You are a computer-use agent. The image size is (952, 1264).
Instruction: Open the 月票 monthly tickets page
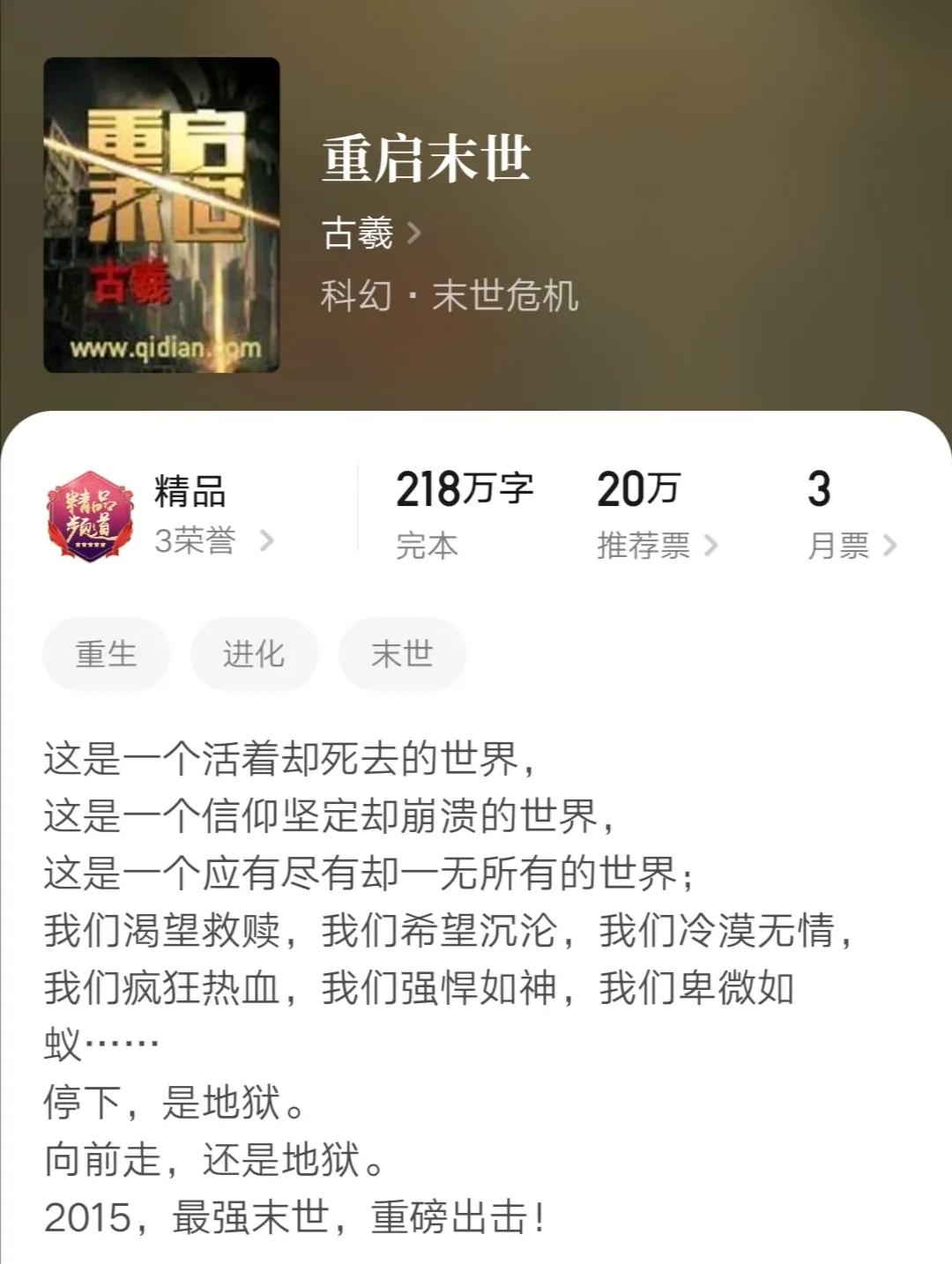pyautogui.click(x=852, y=546)
